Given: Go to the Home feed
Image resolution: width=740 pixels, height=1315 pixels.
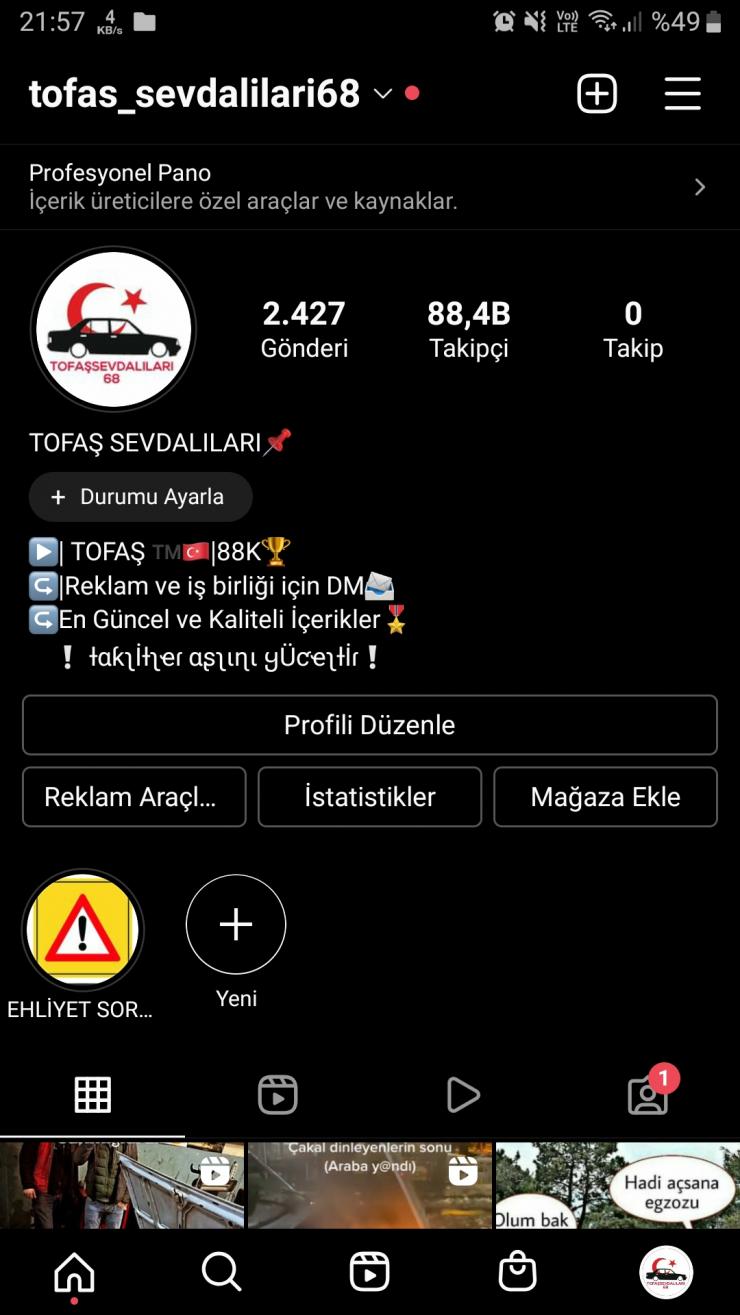Looking at the screenshot, I should (74, 1272).
